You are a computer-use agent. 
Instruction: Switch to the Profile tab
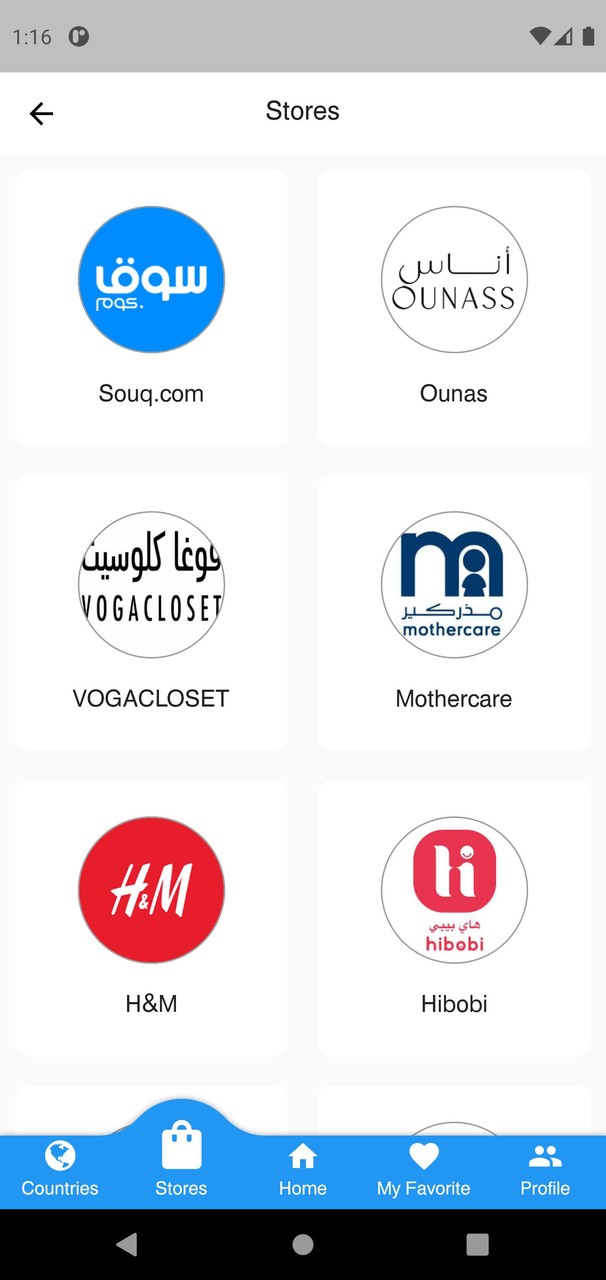coord(545,1170)
